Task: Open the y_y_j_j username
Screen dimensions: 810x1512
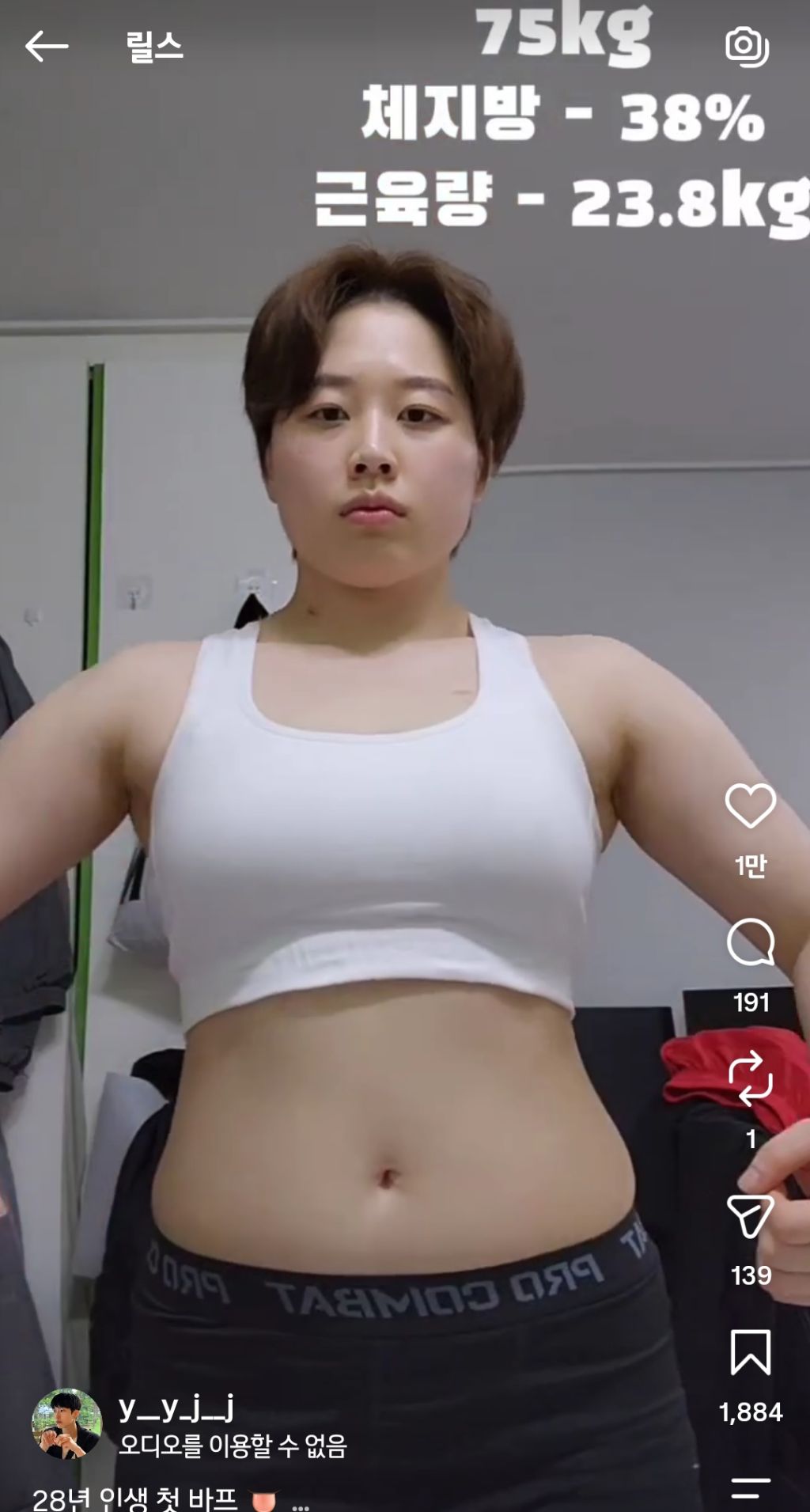Action: pyautogui.click(x=176, y=1408)
